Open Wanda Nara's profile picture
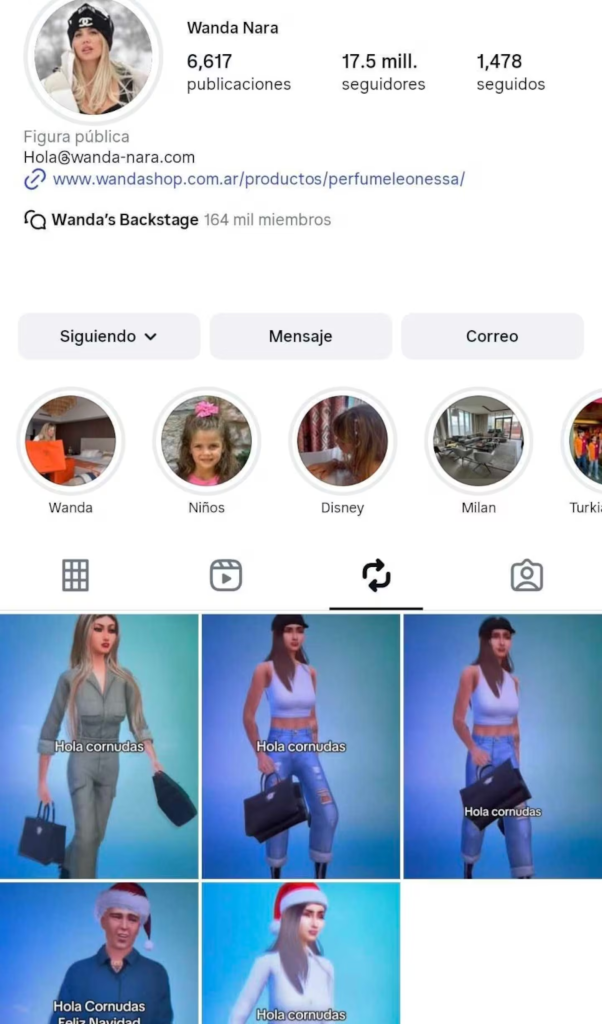The image size is (602, 1024). tap(93, 57)
